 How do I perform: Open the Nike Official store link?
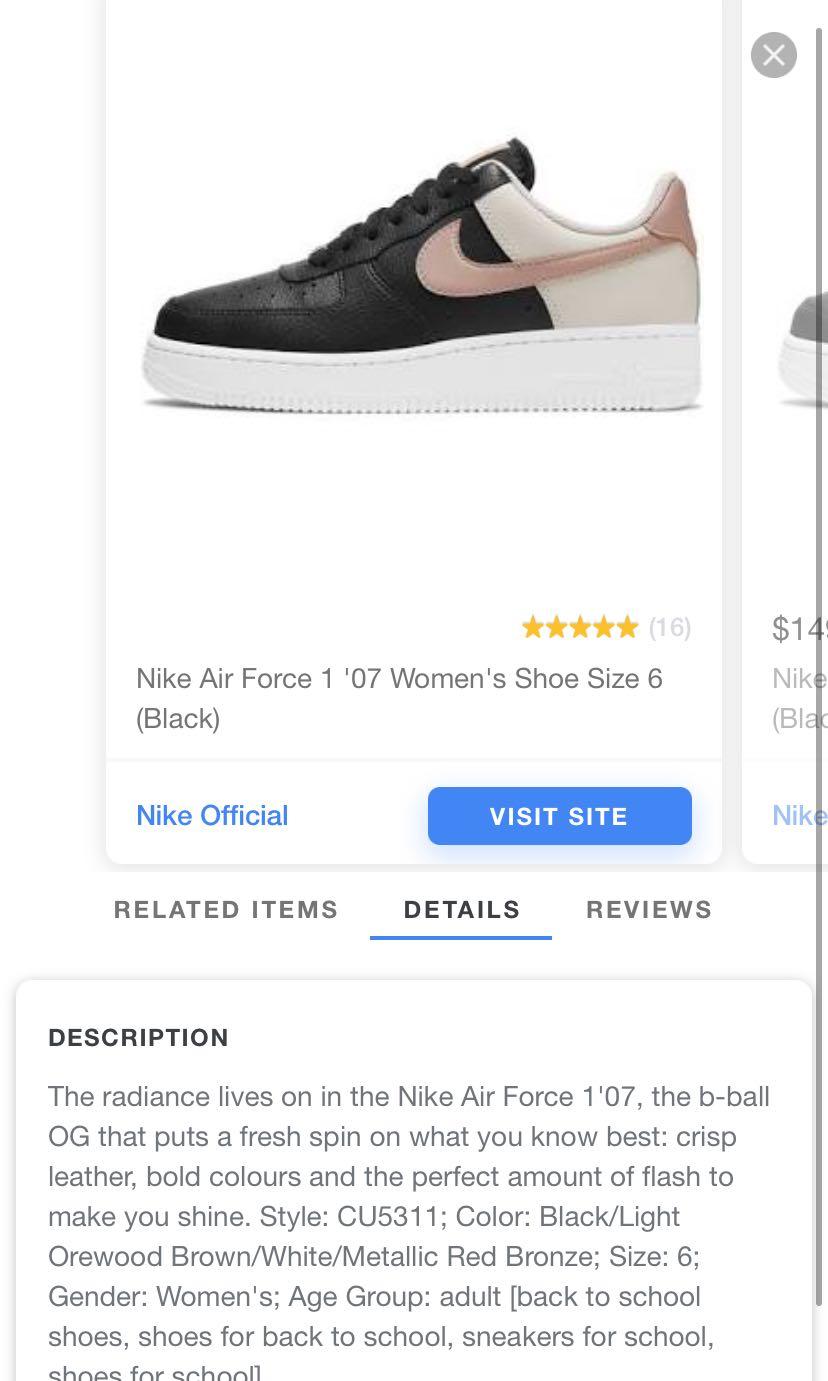point(212,816)
